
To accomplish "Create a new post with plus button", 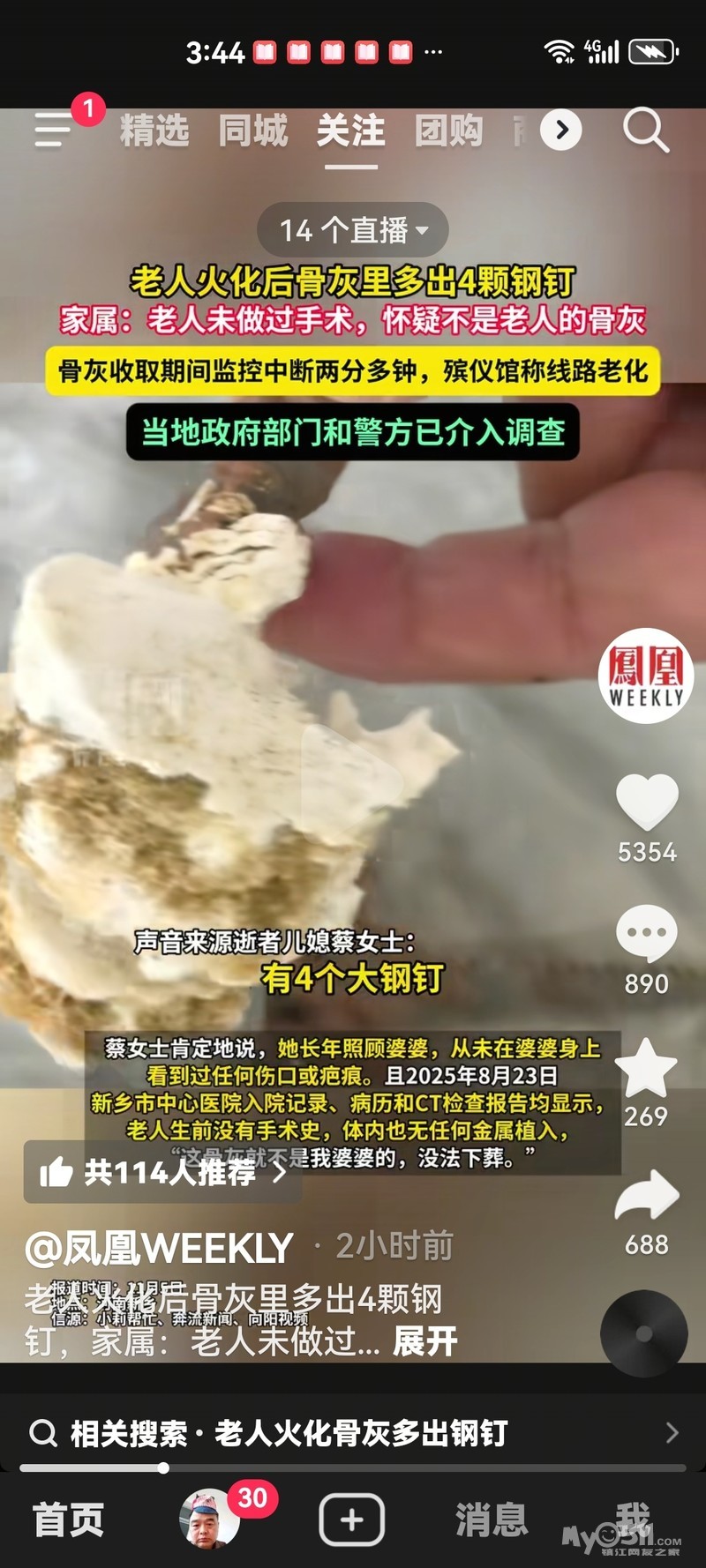I will (351, 1519).
